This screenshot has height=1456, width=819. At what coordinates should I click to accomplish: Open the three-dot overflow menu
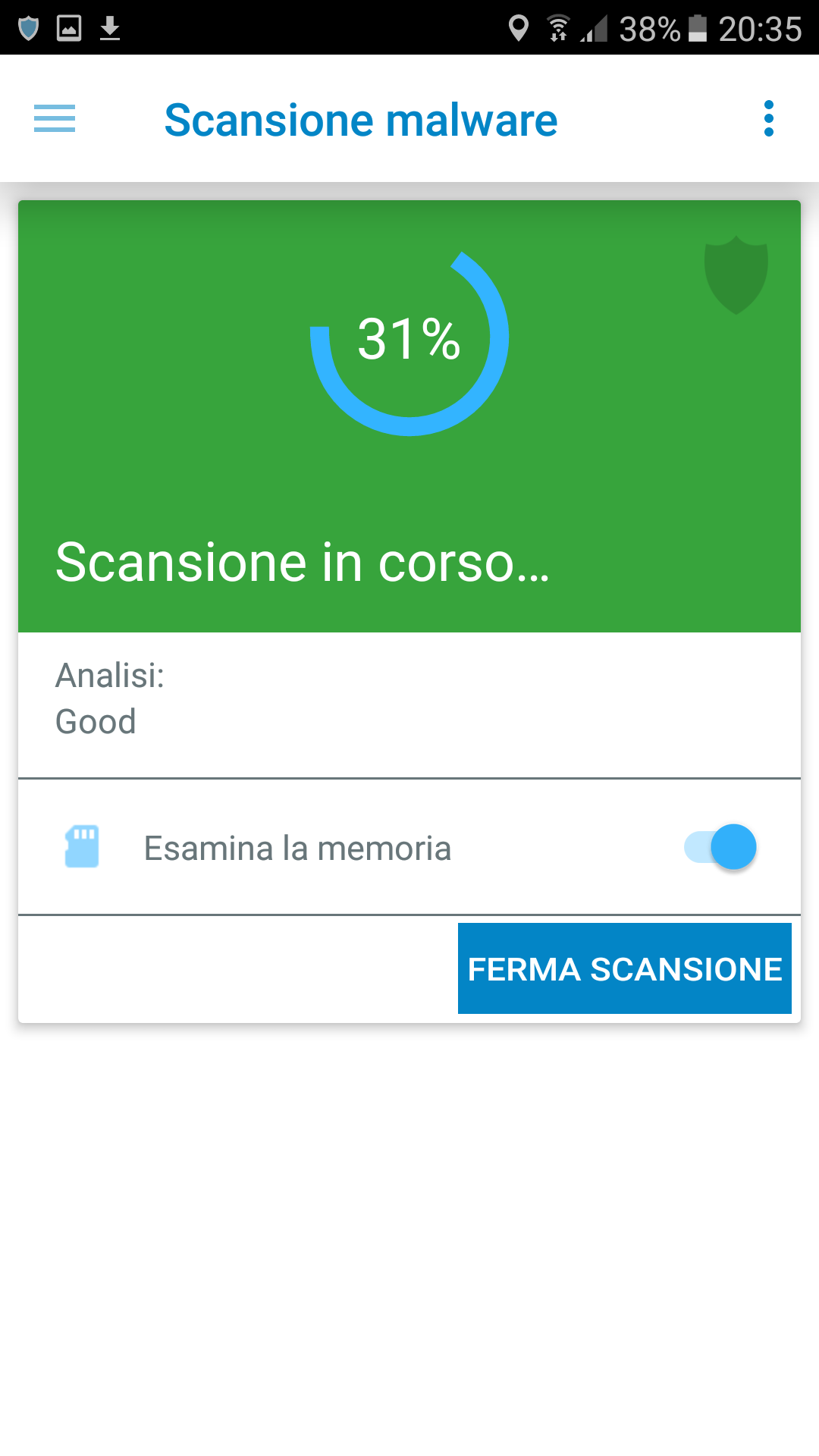click(769, 118)
